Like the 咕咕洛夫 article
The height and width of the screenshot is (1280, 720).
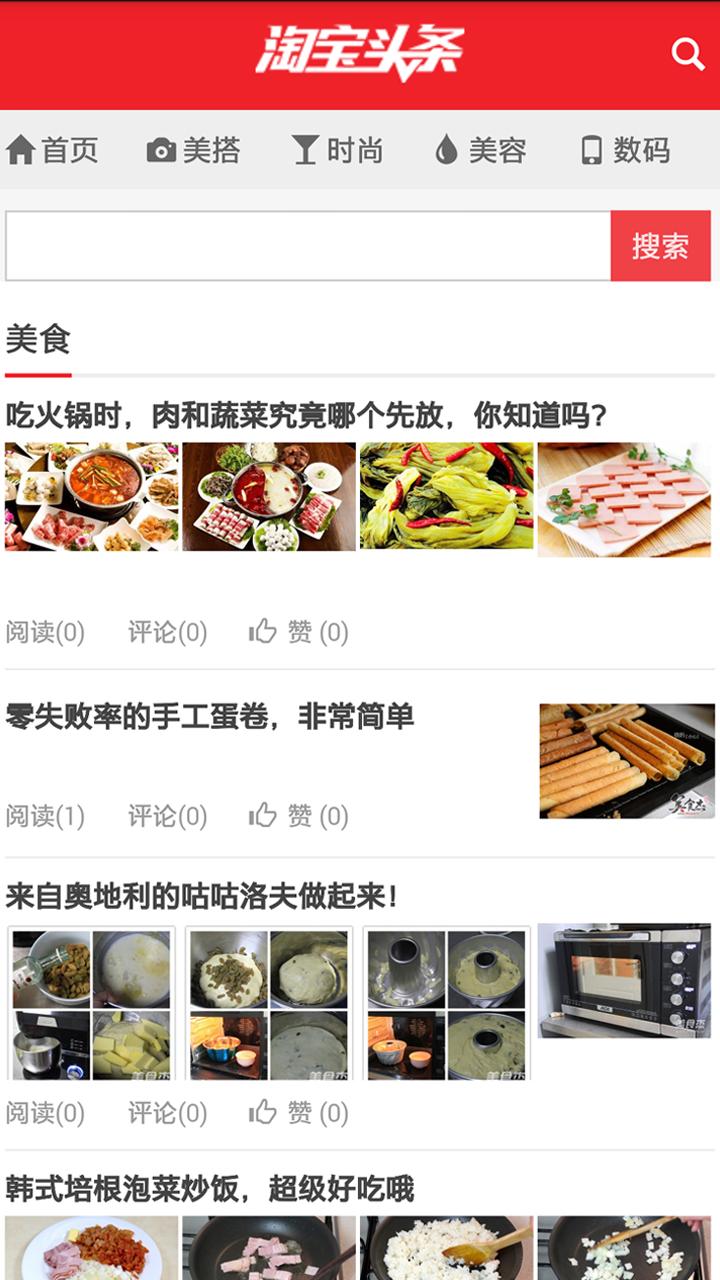point(298,1113)
